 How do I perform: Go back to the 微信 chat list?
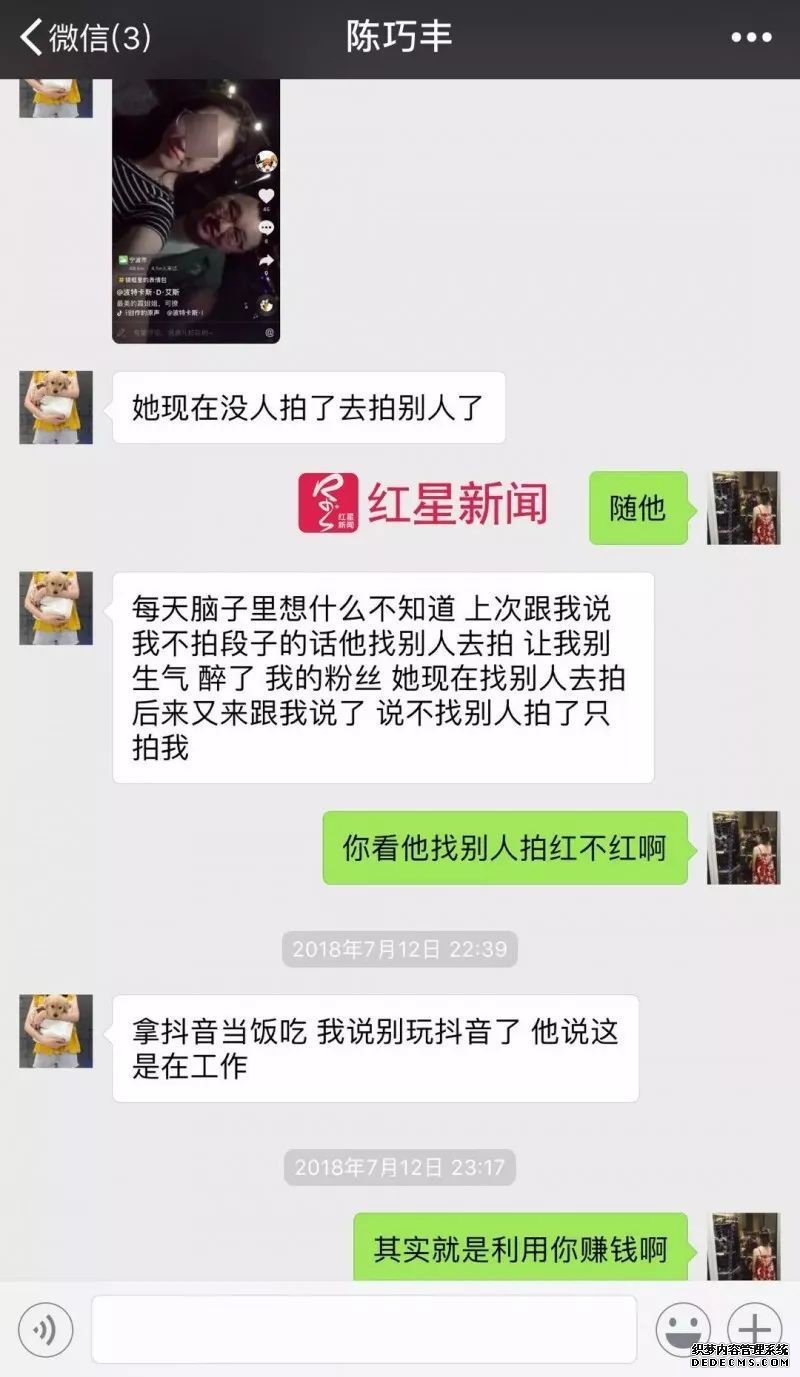(x=86, y=38)
